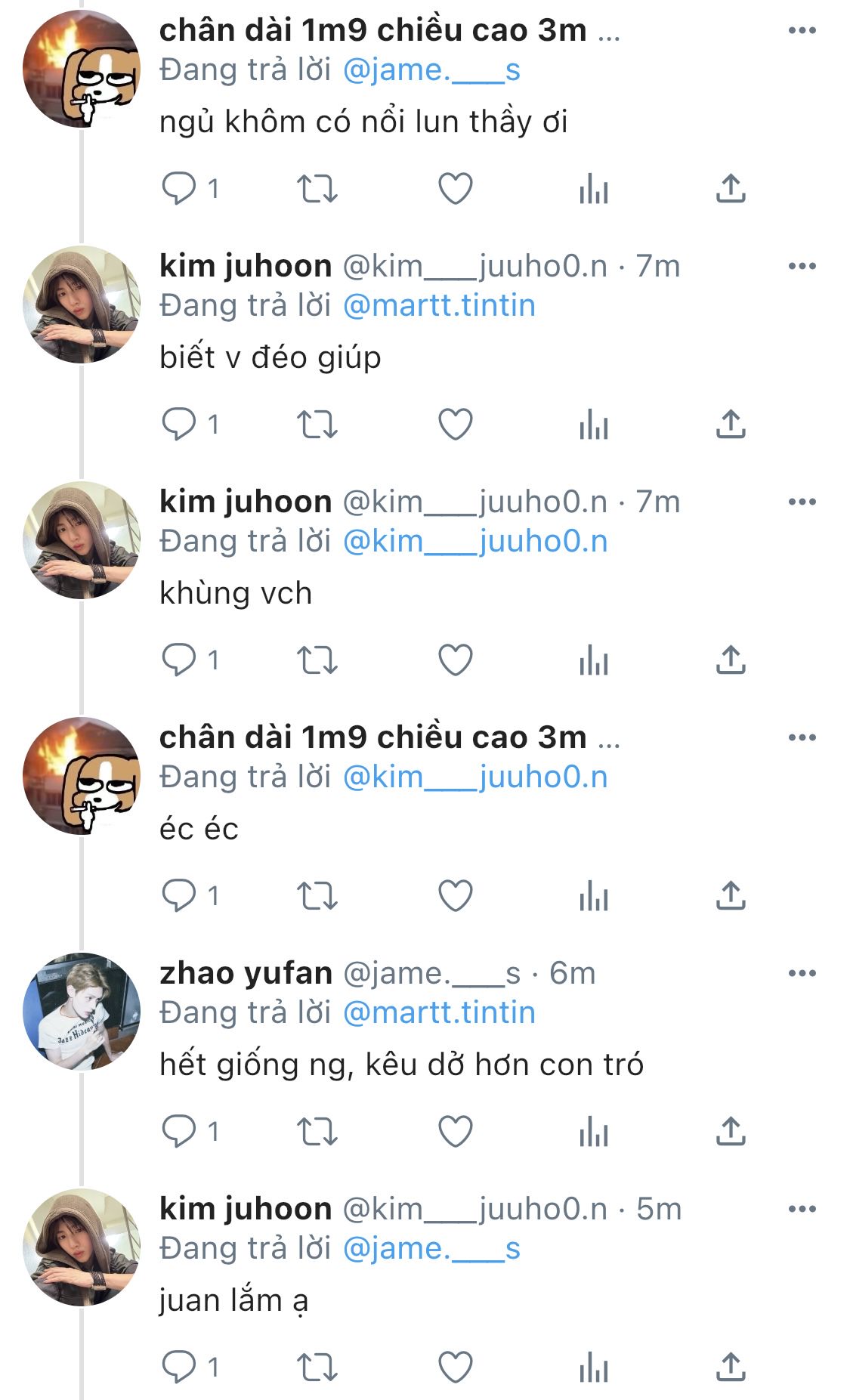Reply to the tweet "biết v đéo giúp"
This screenshot has height=1400, width=850.
(x=179, y=425)
